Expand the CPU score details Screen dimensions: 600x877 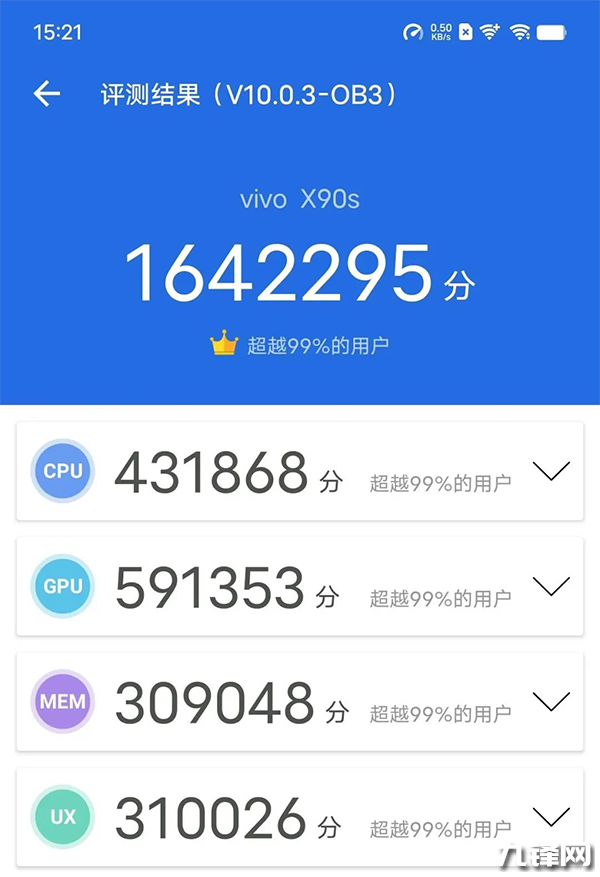click(551, 471)
